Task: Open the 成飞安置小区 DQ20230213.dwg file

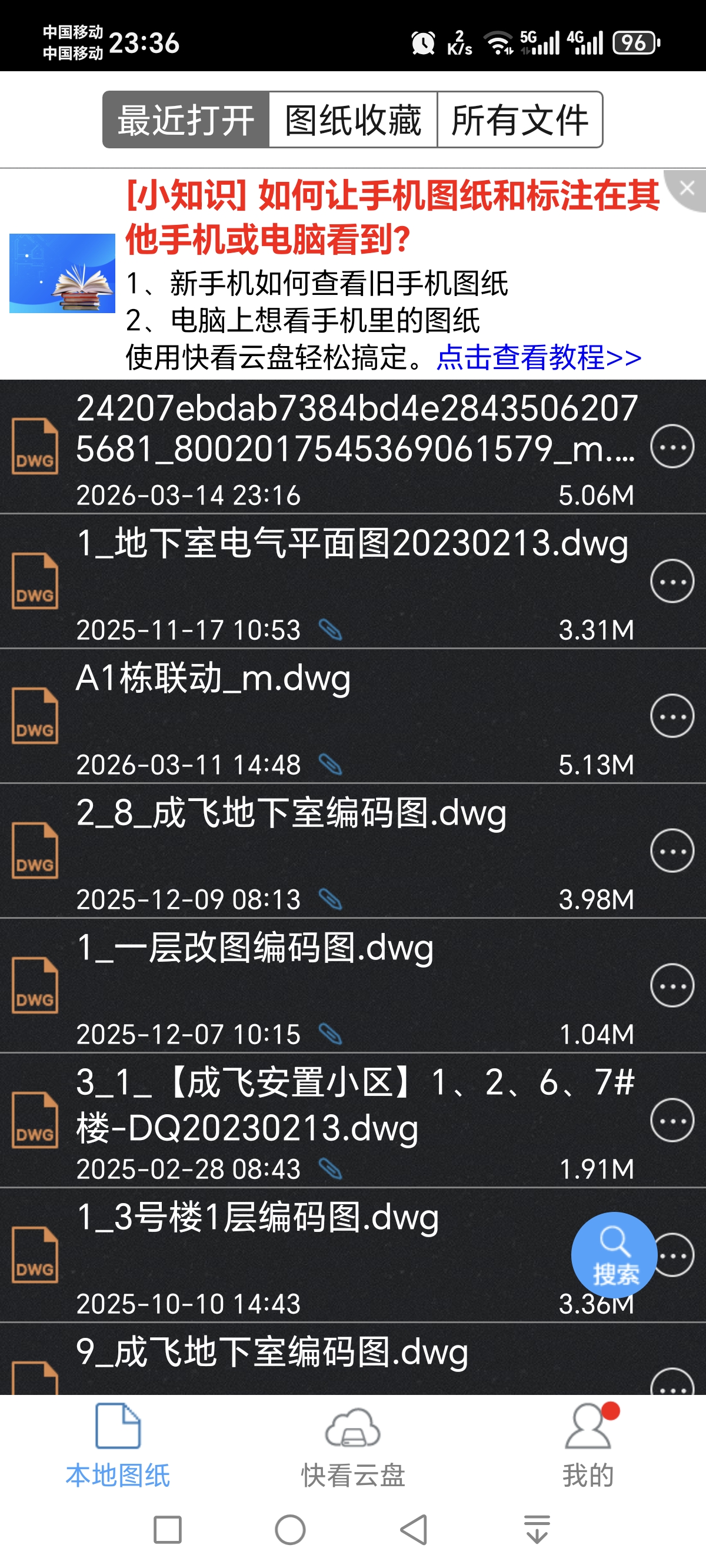Action: pos(355,1105)
